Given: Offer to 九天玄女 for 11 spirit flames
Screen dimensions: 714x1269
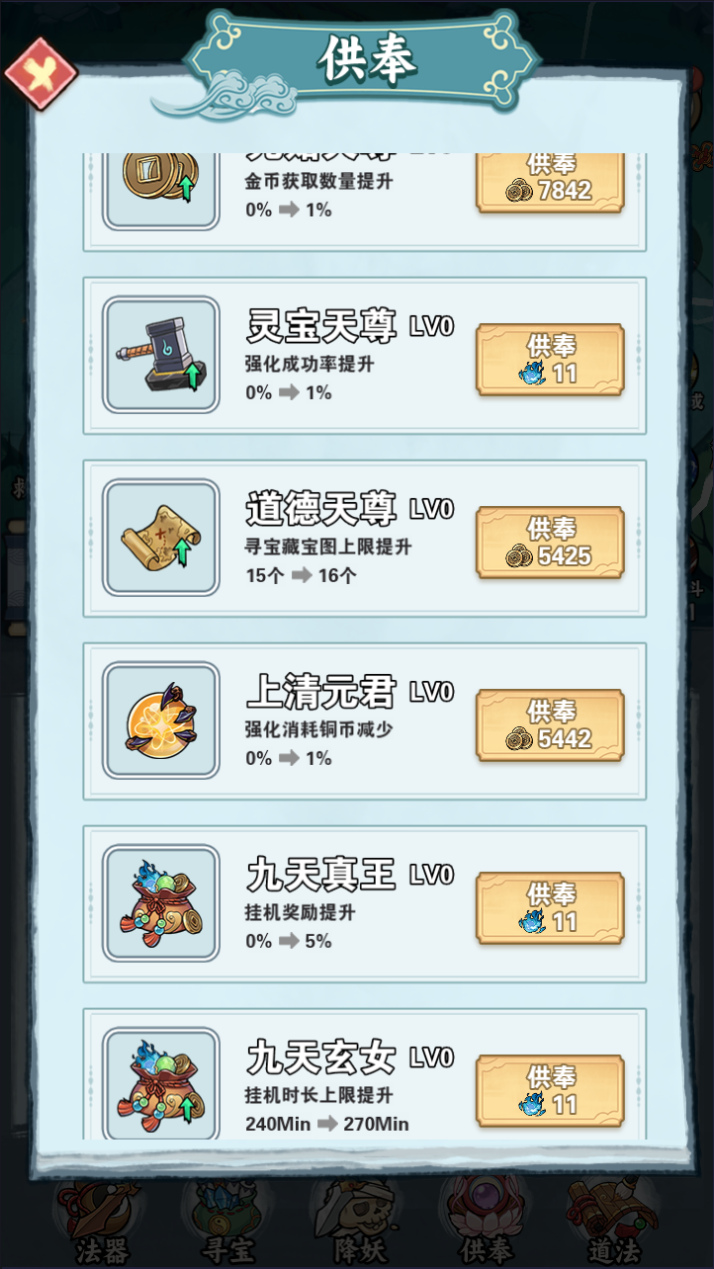Looking at the screenshot, I should coord(549,1092).
